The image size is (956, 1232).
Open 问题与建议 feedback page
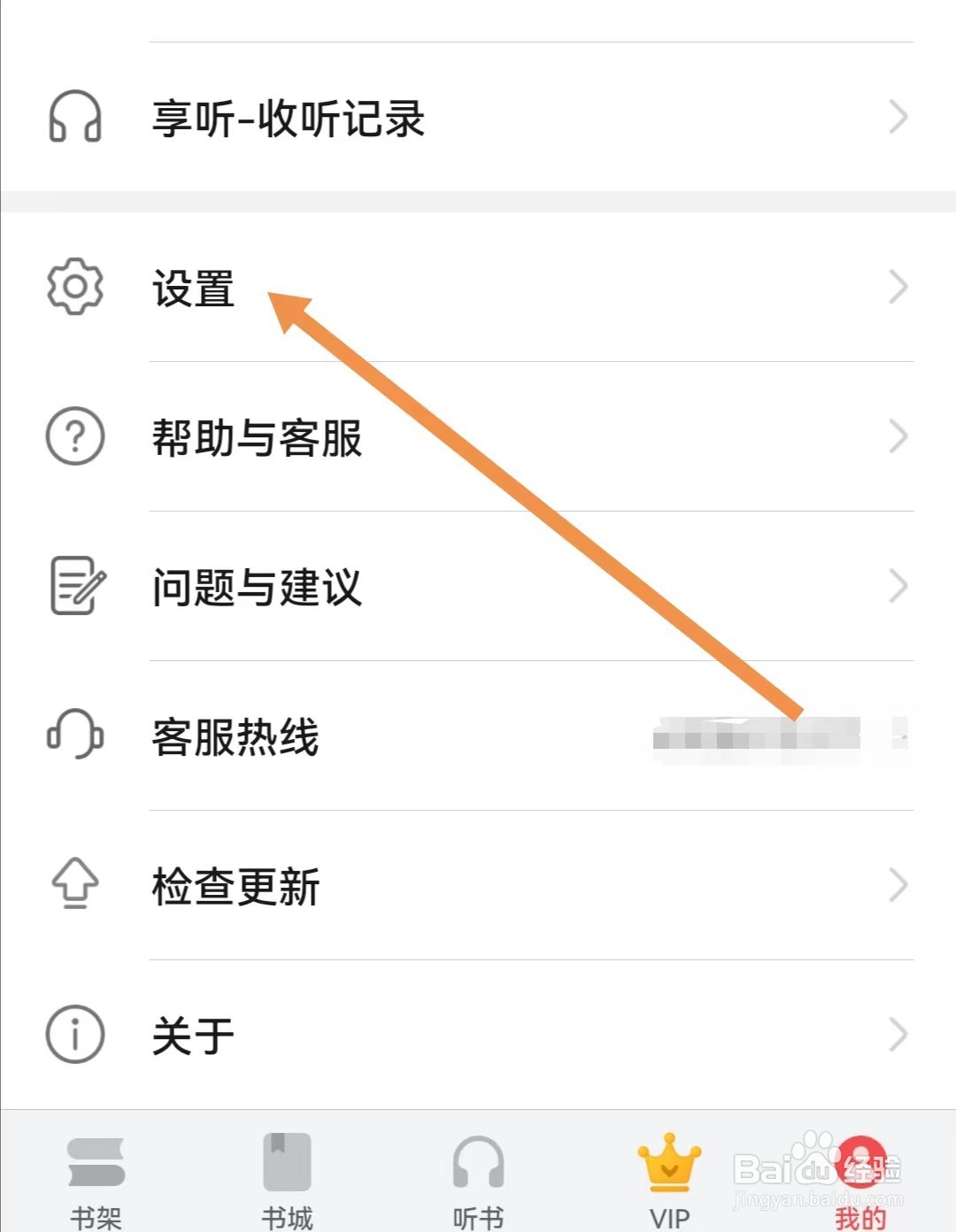point(257,584)
